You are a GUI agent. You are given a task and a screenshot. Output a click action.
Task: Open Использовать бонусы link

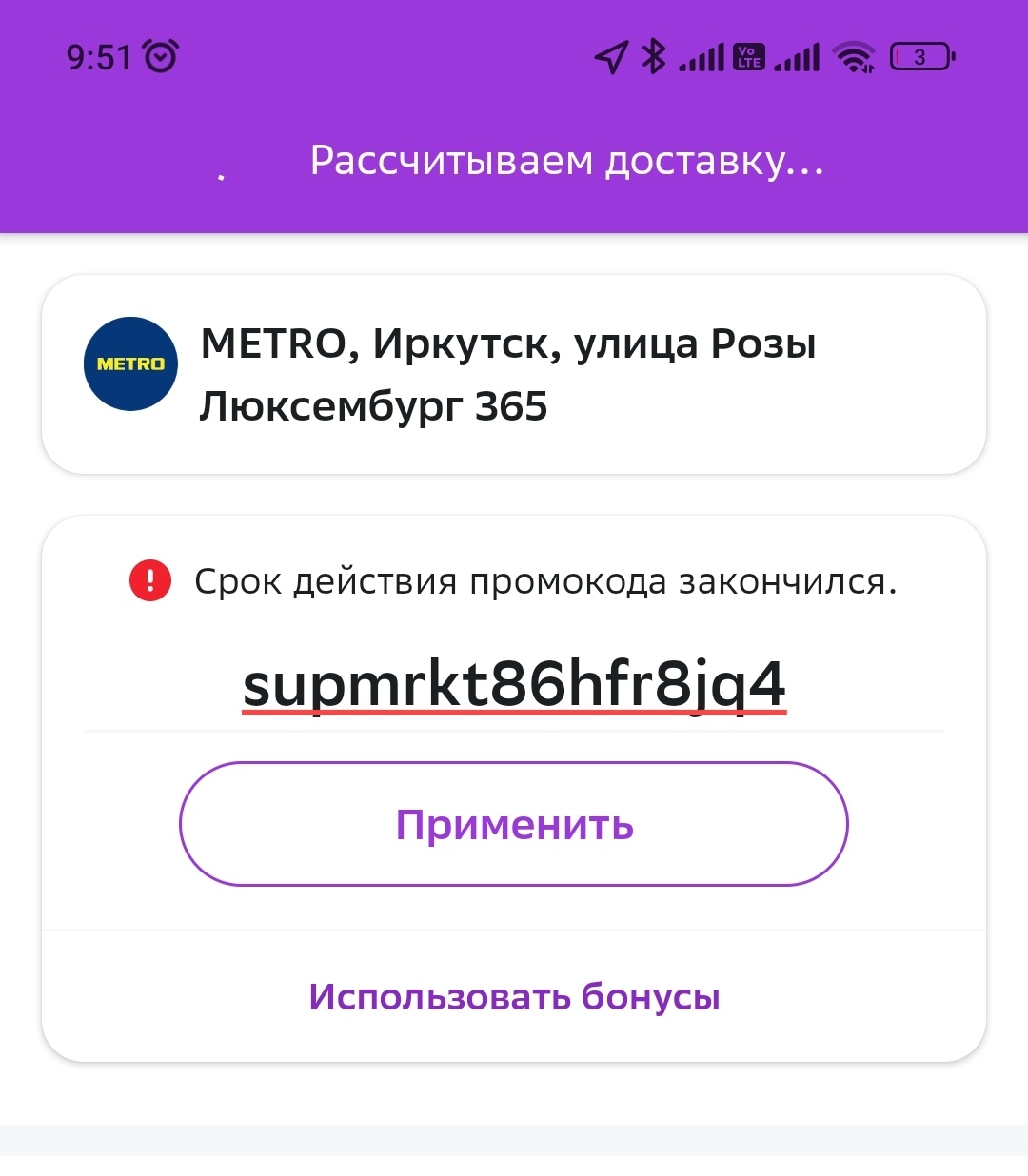click(514, 996)
